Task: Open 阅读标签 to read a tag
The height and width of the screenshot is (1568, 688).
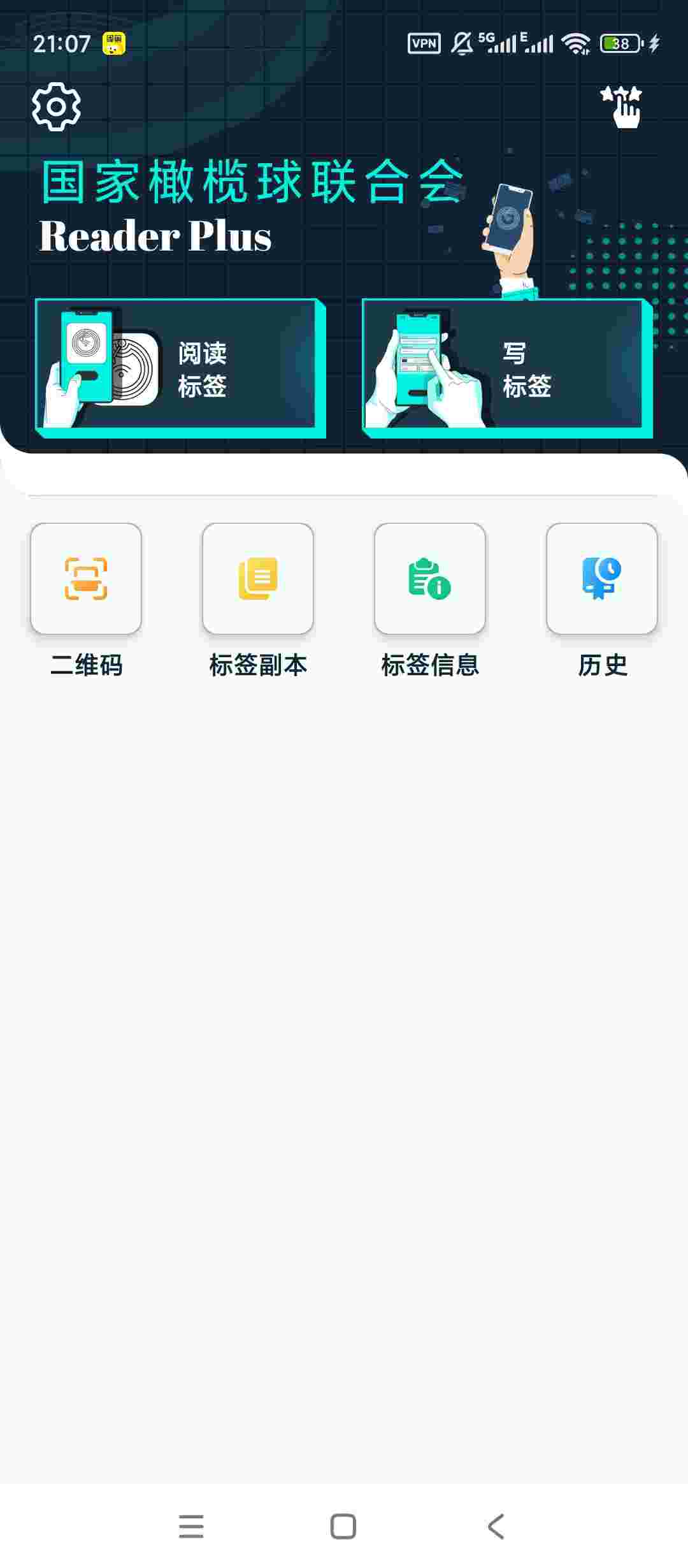Action: (x=180, y=368)
